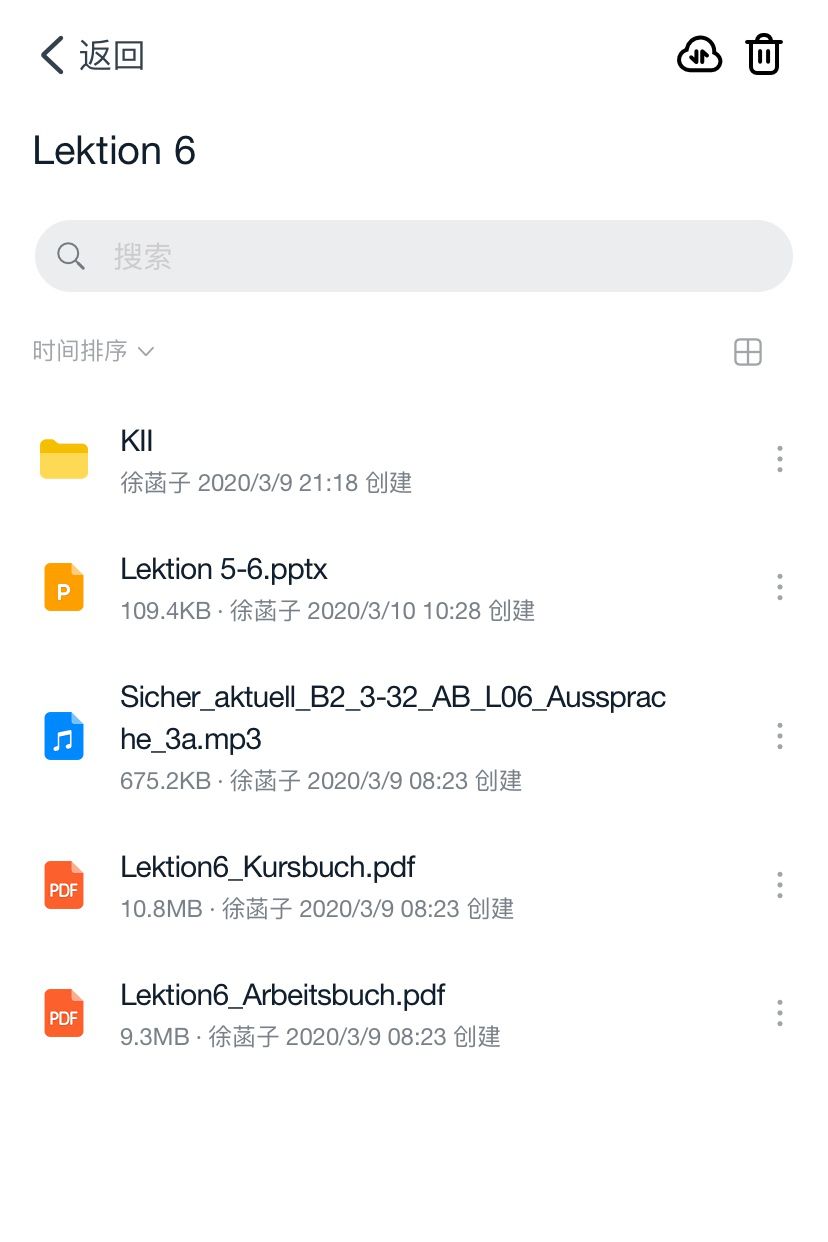Go back with the 返回 button

(x=92, y=55)
